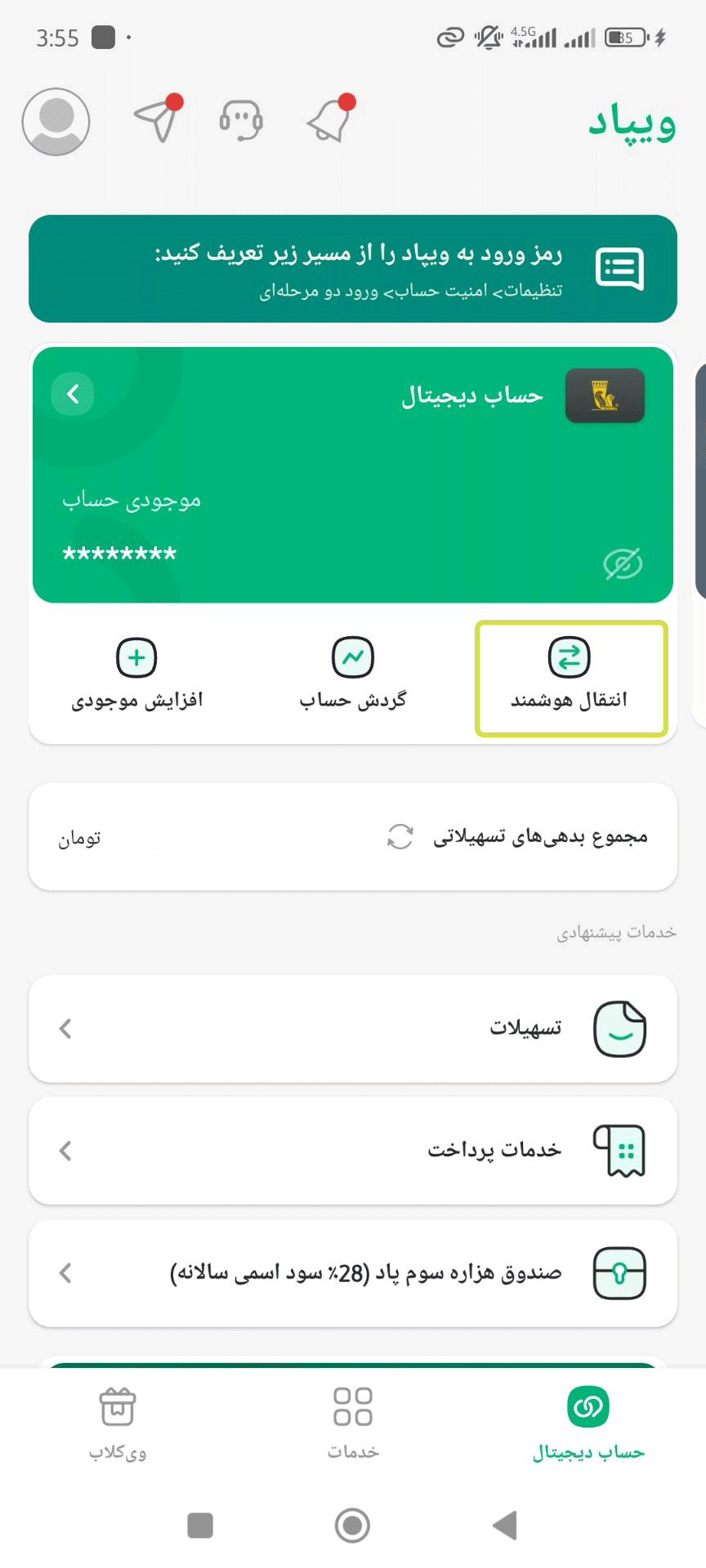
Task: Open the تسهیلات row
Action: click(x=353, y=1028)
